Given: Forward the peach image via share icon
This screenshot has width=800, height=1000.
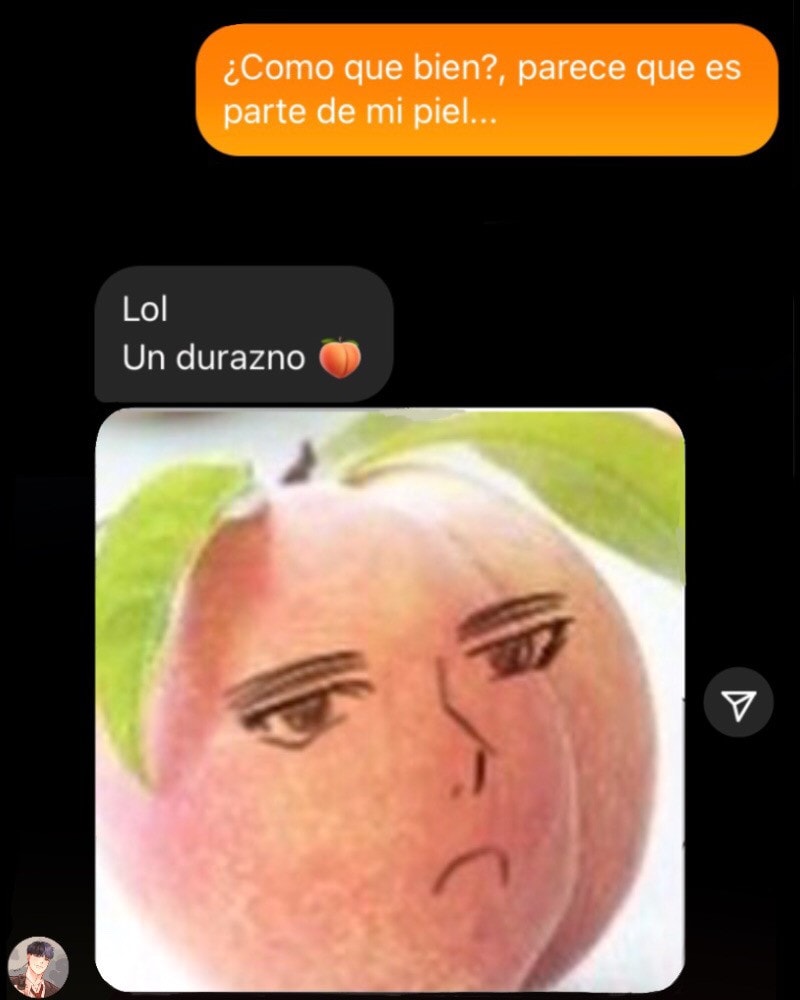Looking at the screenshot, I should [x=738, y=702].
